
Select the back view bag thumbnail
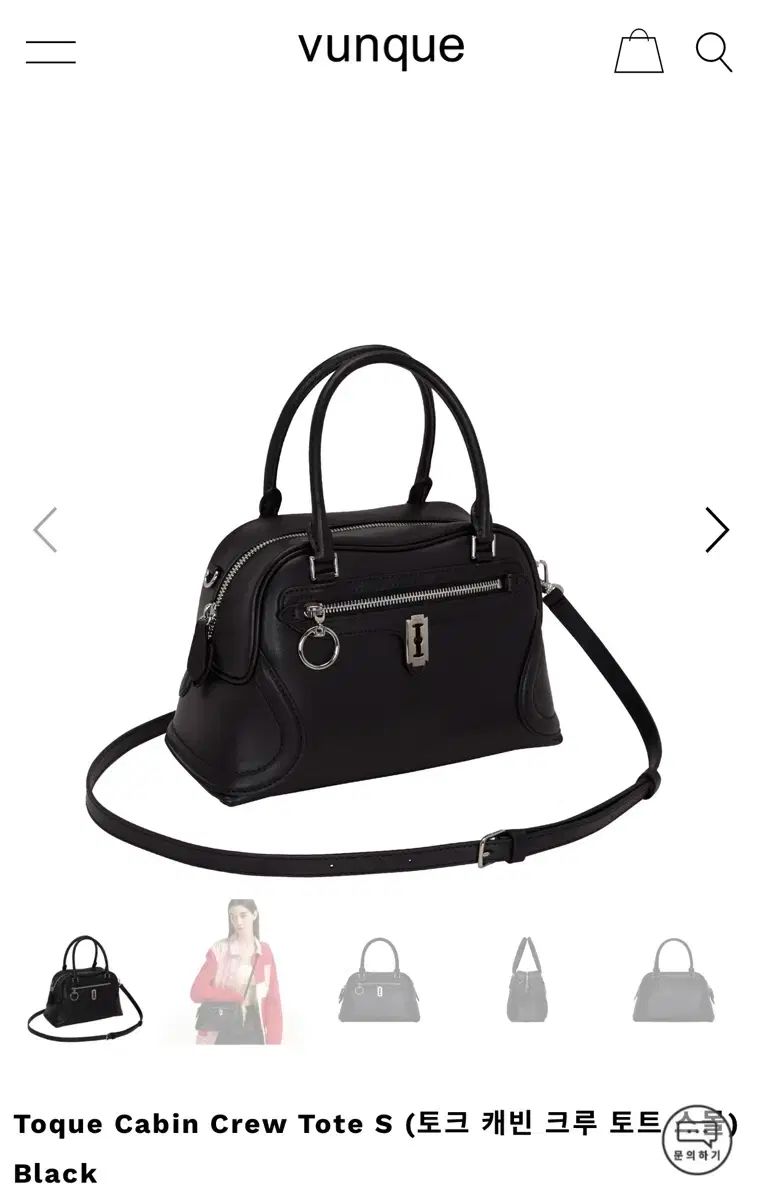(673, 980)
